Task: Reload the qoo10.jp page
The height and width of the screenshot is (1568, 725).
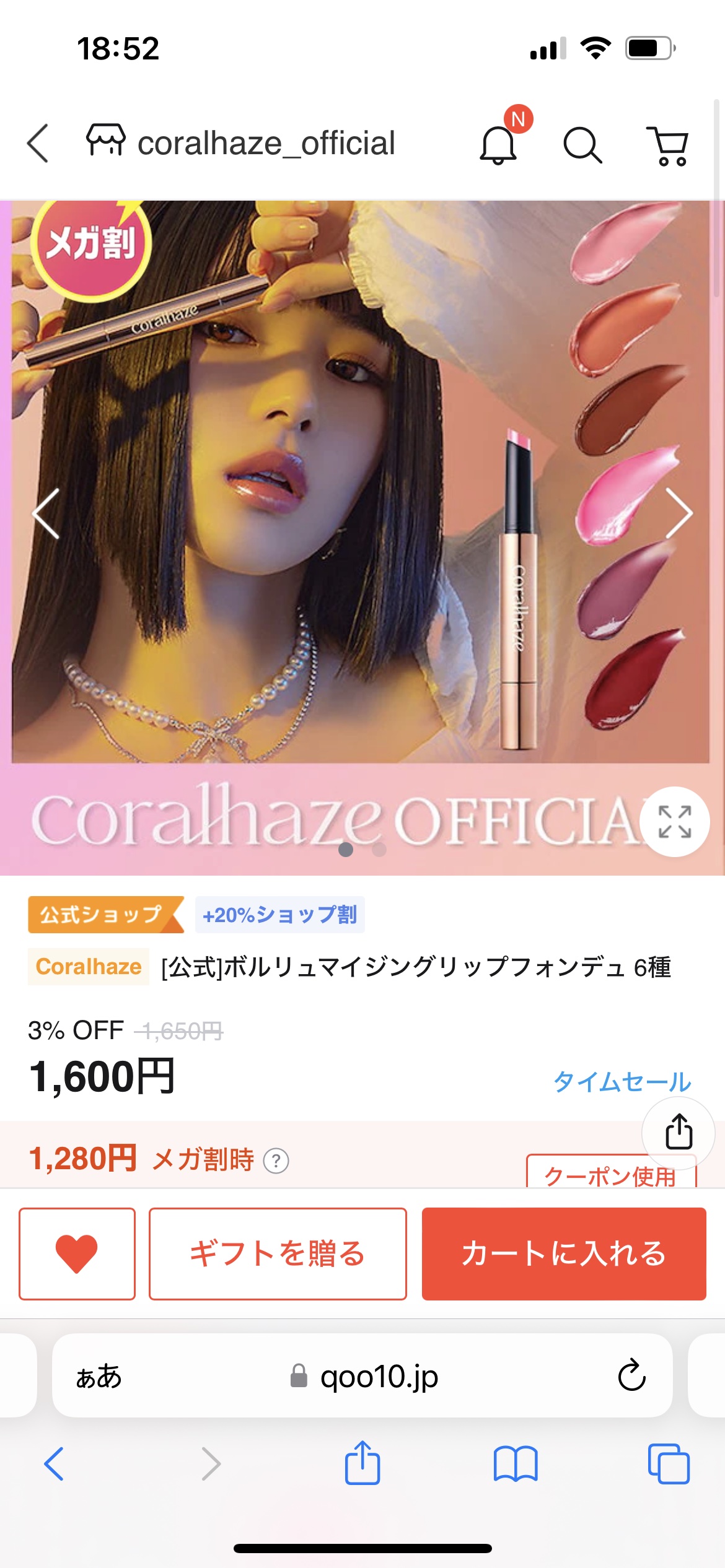Action: tap(630, 1377)
